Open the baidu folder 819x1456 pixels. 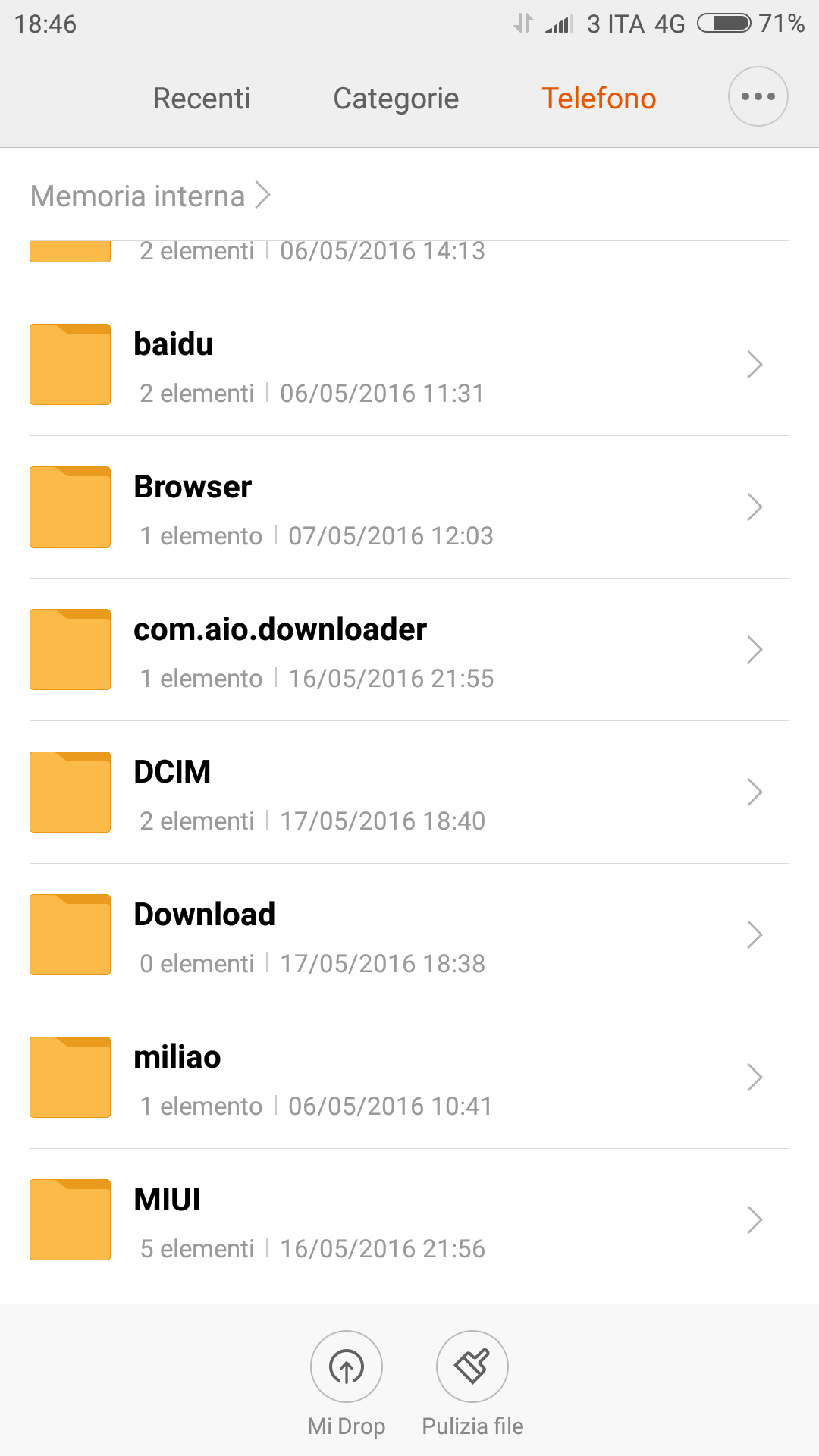coord(409,365)
